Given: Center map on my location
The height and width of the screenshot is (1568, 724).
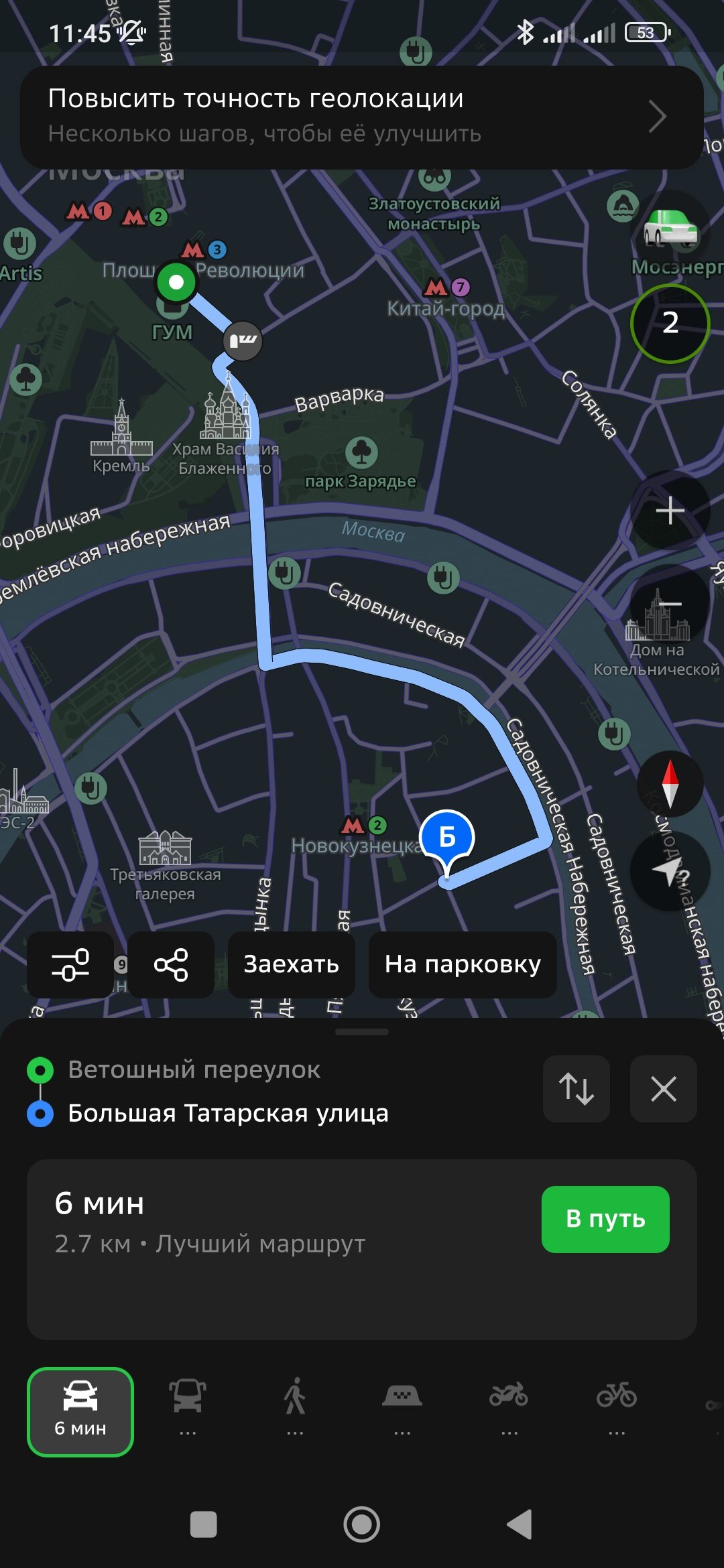Looking at the screenshot, I should point(670,871).
